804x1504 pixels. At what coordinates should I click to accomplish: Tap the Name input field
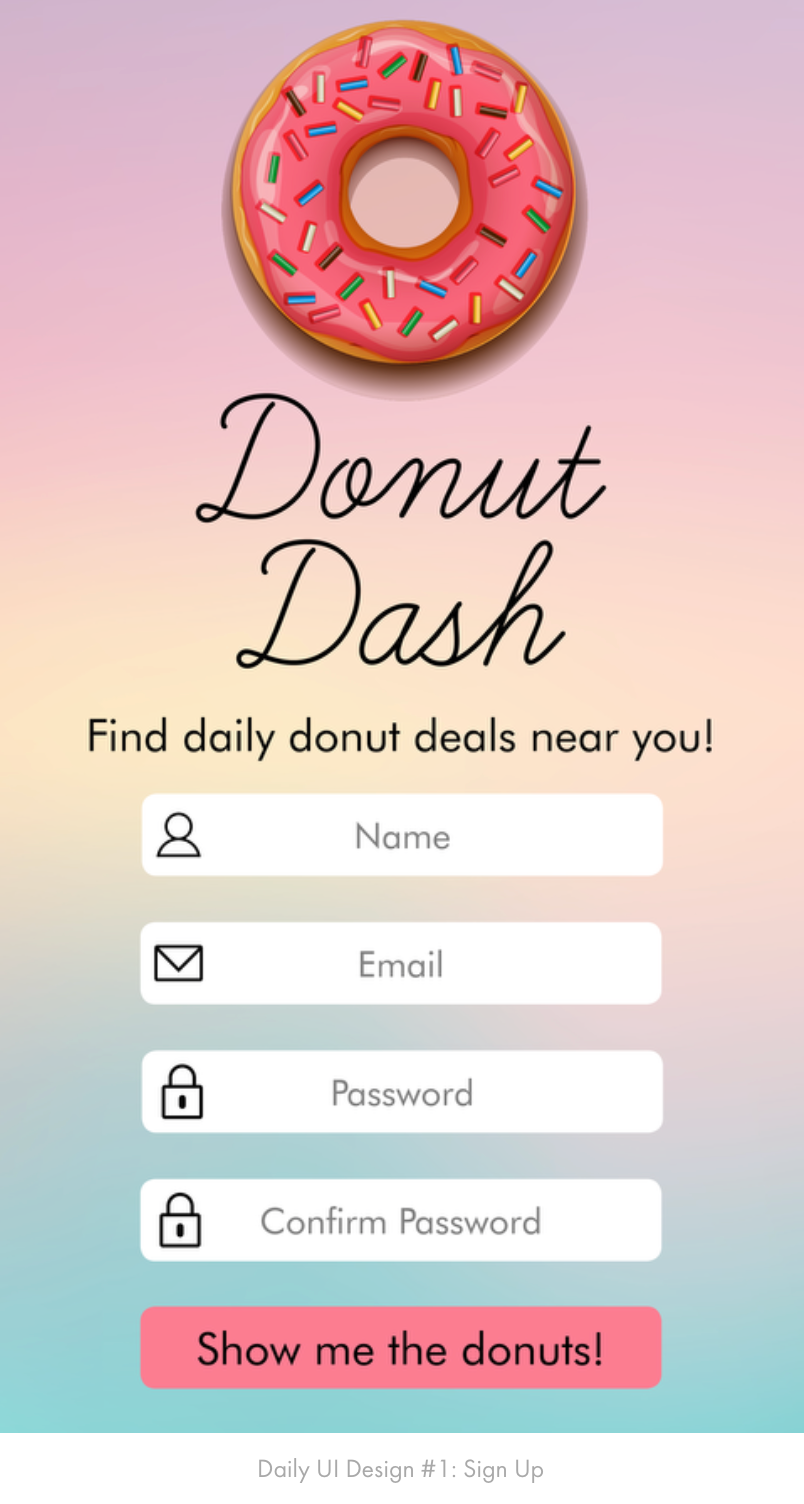pos(402,835)
